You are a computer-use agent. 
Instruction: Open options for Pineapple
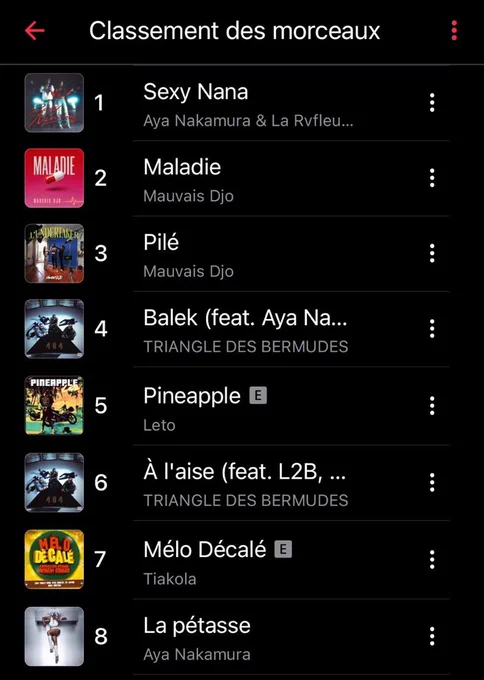pos(432,405)
